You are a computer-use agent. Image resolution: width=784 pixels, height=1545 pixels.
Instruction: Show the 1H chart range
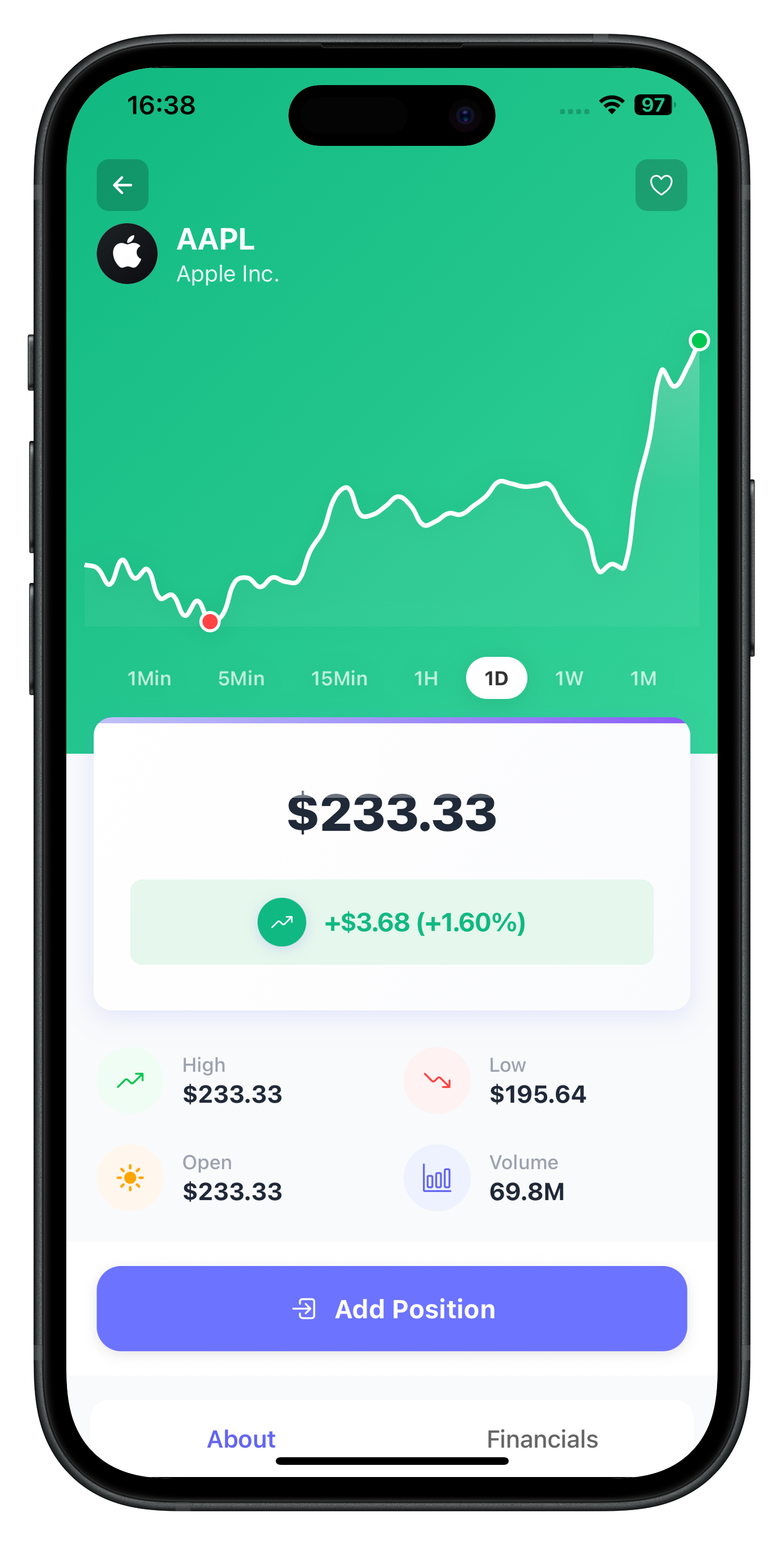(x=426, y=679)
